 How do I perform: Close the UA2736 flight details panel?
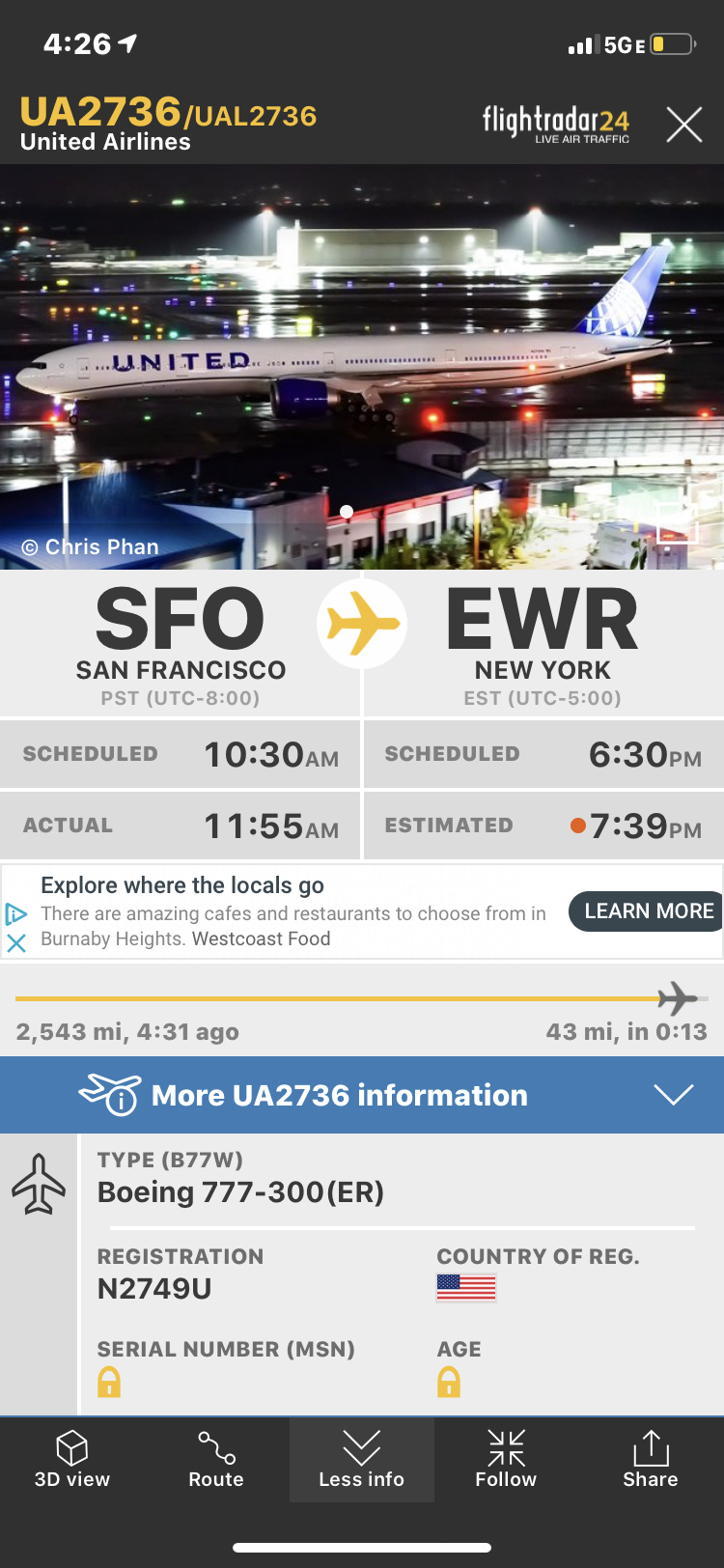683,125
